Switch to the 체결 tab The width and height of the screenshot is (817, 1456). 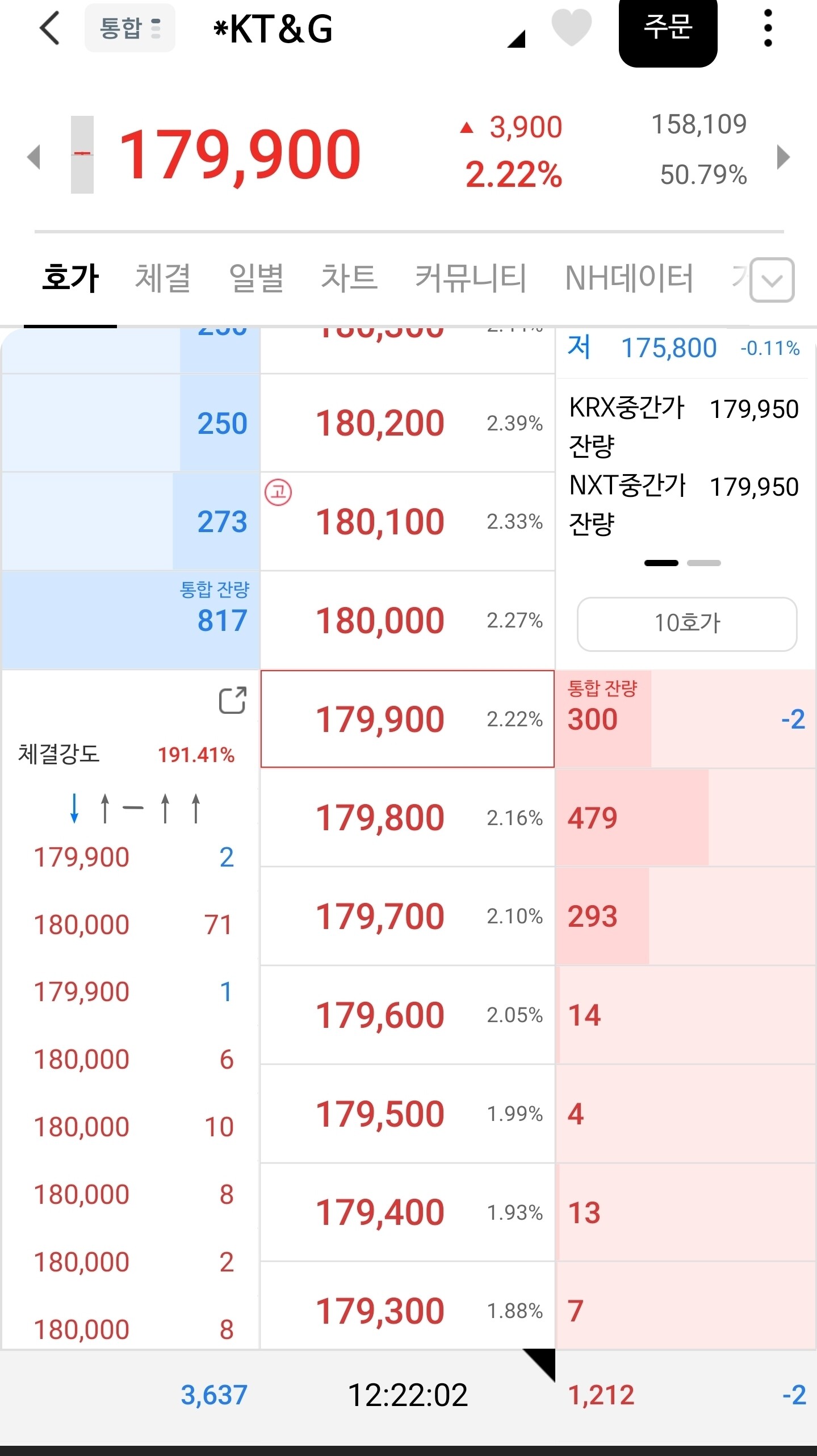162,278
